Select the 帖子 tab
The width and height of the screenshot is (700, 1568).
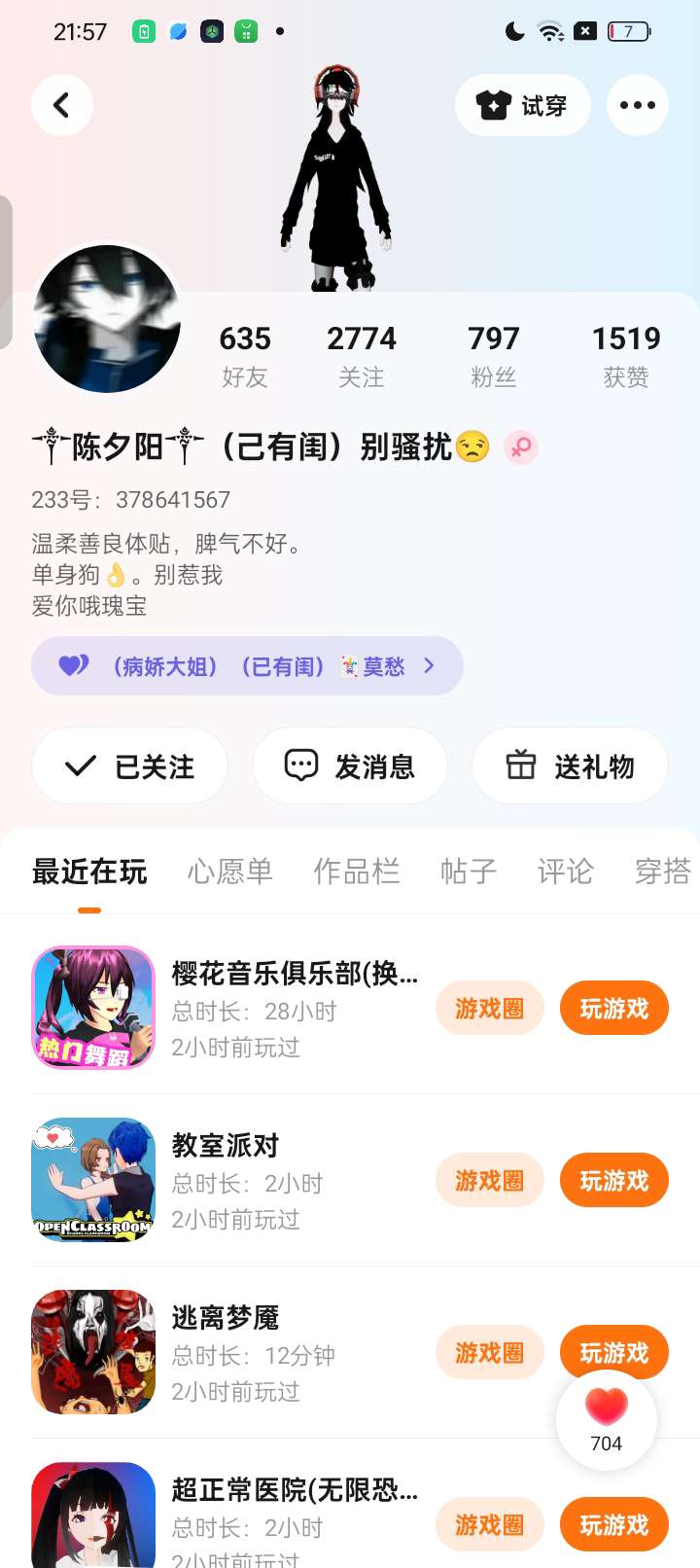468,872
